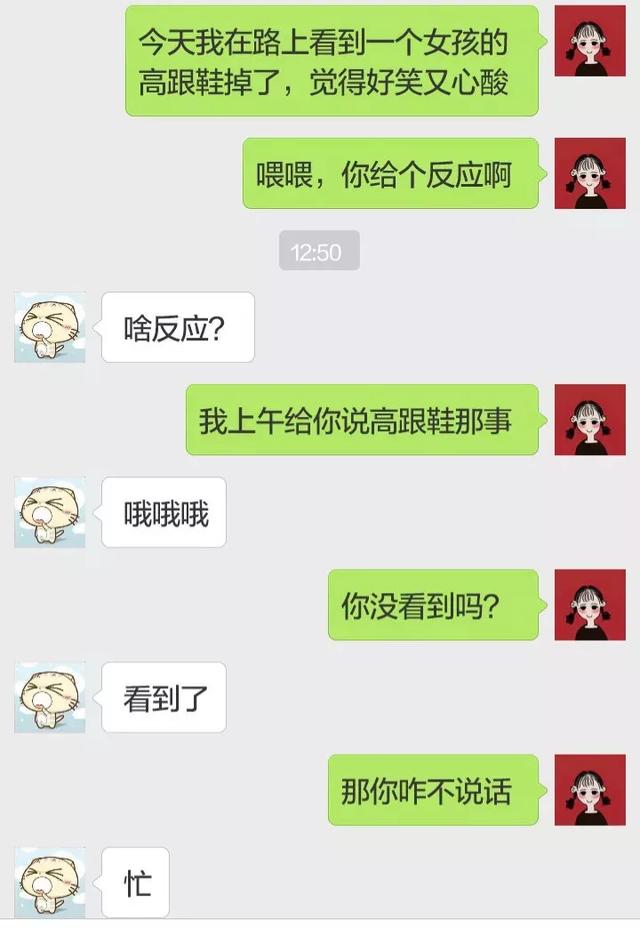
Task: Open cat avatar profile beside 啥反应? message
Action: (50, 327)
